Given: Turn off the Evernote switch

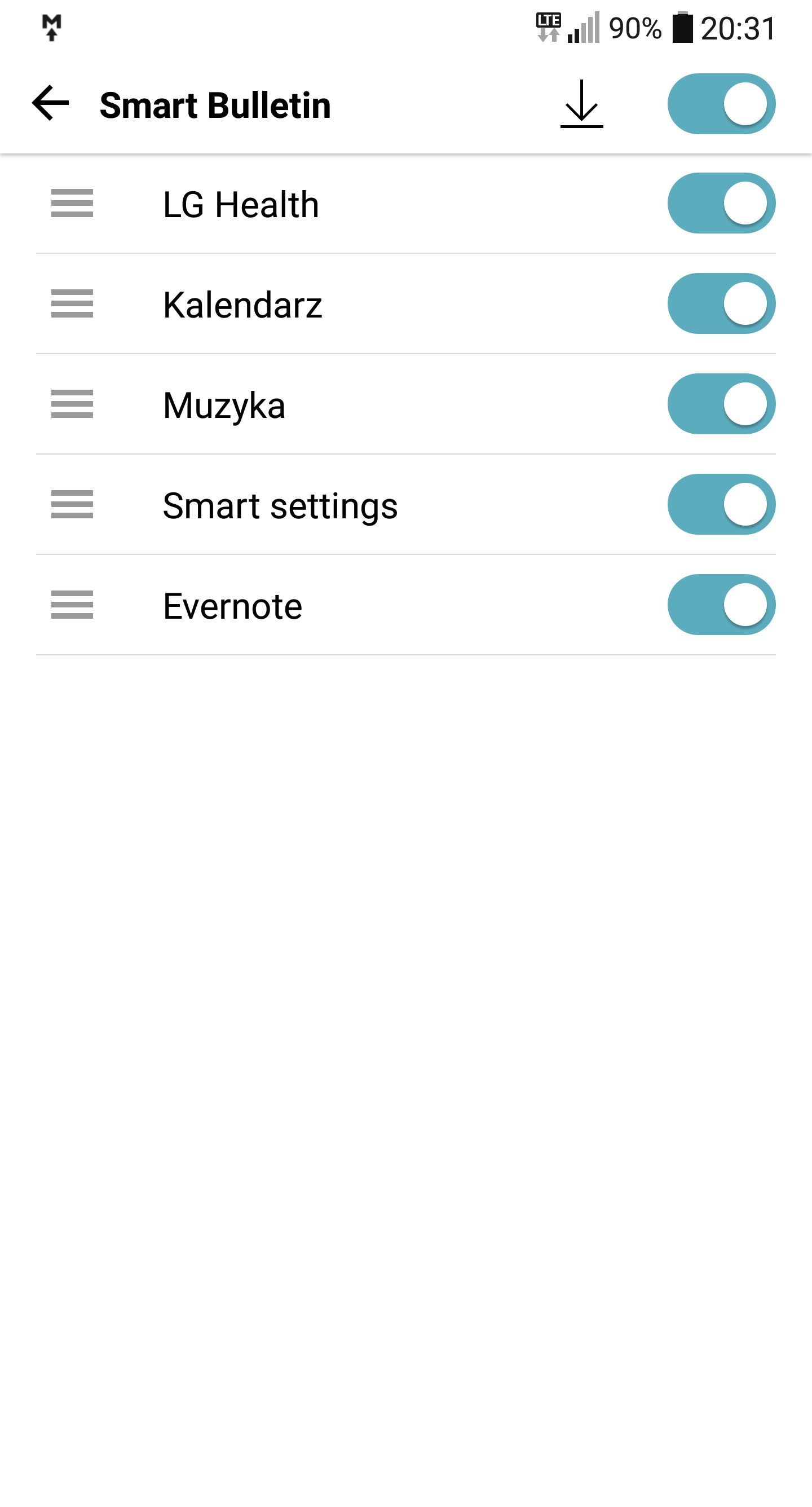Looking at the screenshot, I should point(721,605).
